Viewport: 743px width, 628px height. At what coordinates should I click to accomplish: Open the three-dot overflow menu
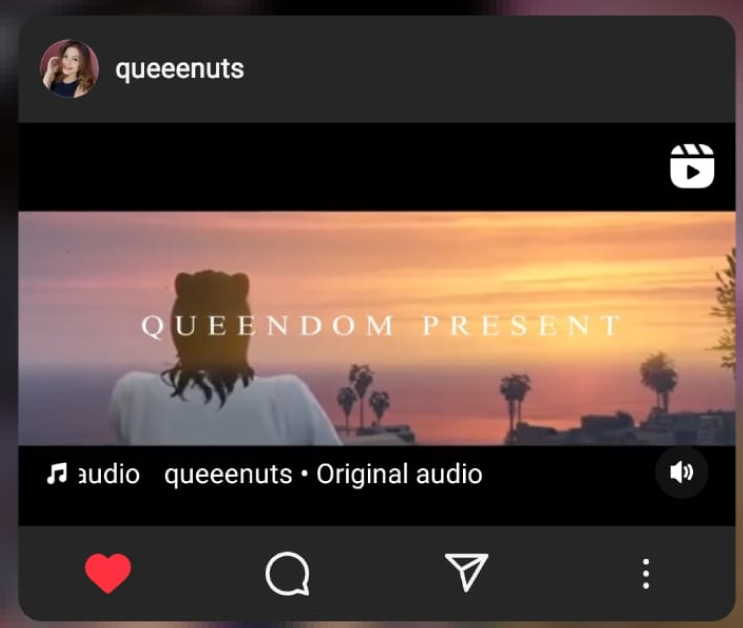pyautogui.click(x=645, y=574)
